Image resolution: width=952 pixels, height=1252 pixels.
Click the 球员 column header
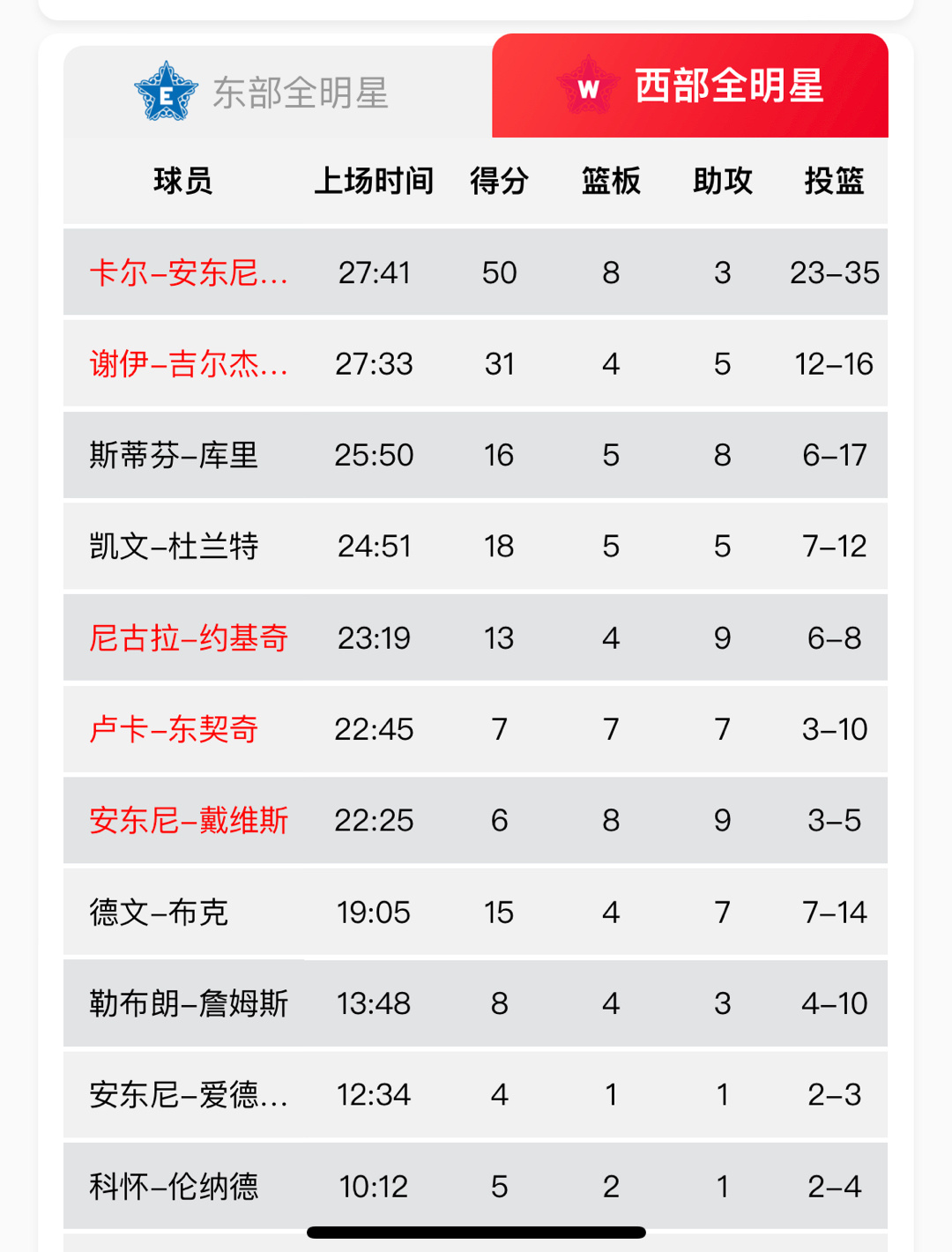pyautogui.click(x=182, y=181)
